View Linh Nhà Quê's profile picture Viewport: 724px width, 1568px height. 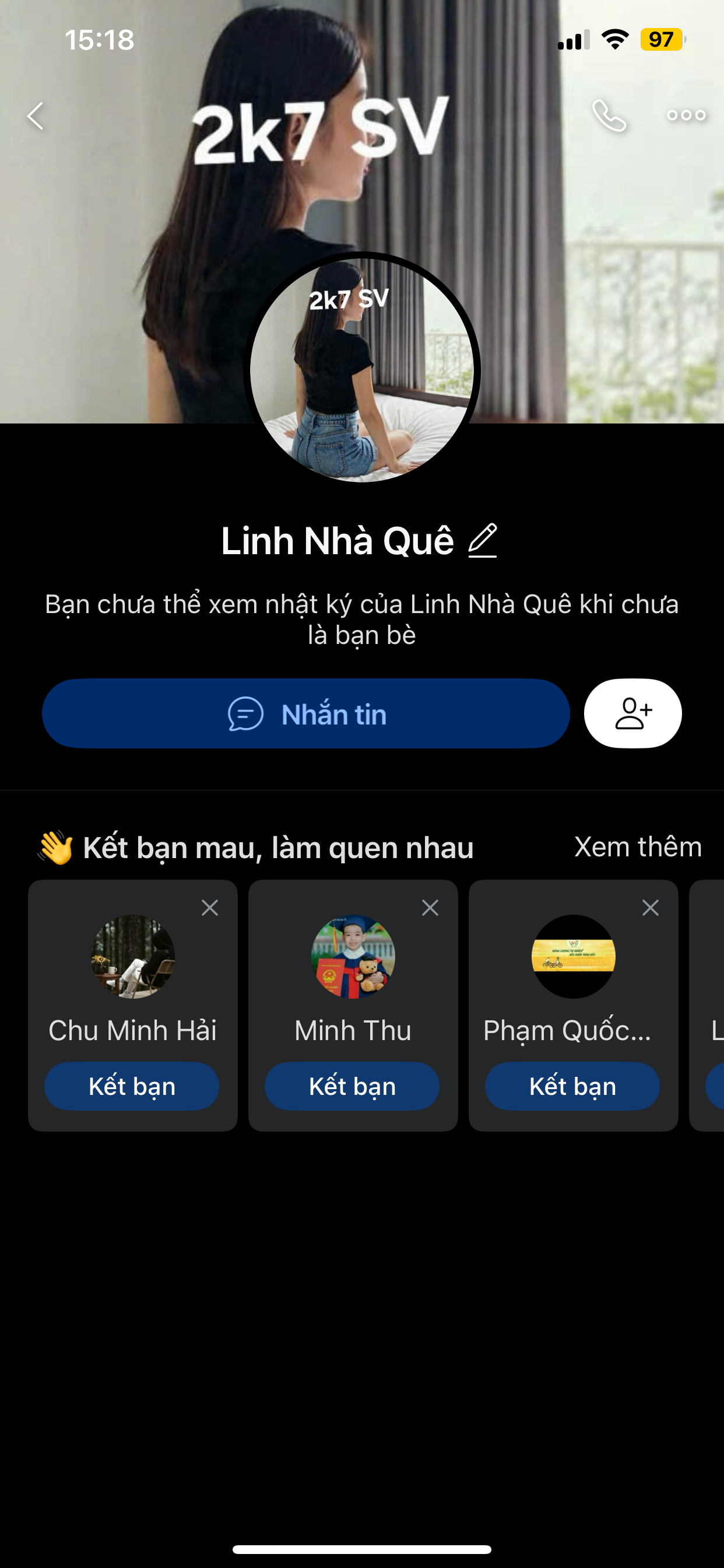362,369
